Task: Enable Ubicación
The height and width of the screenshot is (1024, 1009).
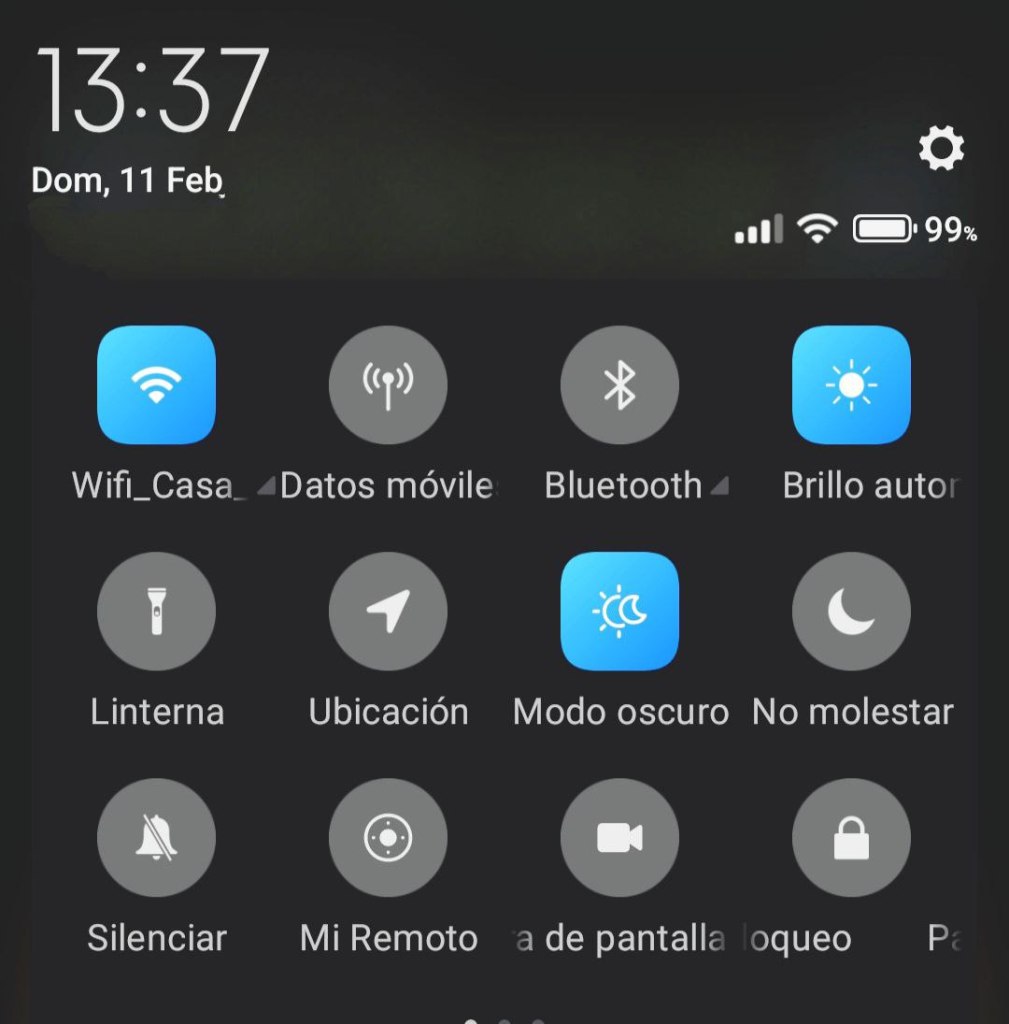Action: (388, 611)
